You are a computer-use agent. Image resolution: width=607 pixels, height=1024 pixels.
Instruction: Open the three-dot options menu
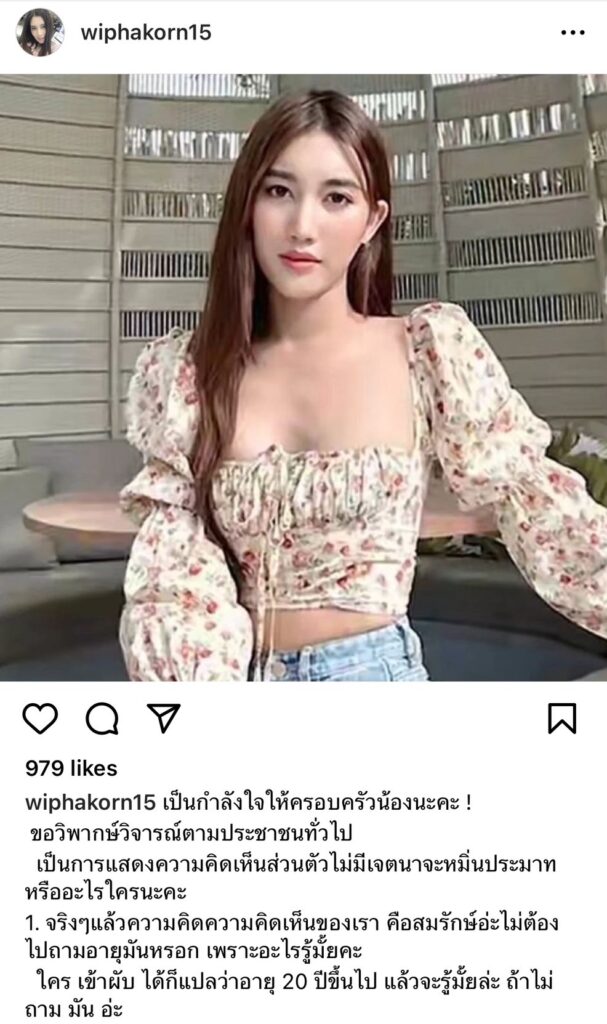click(x=572, y=33)
